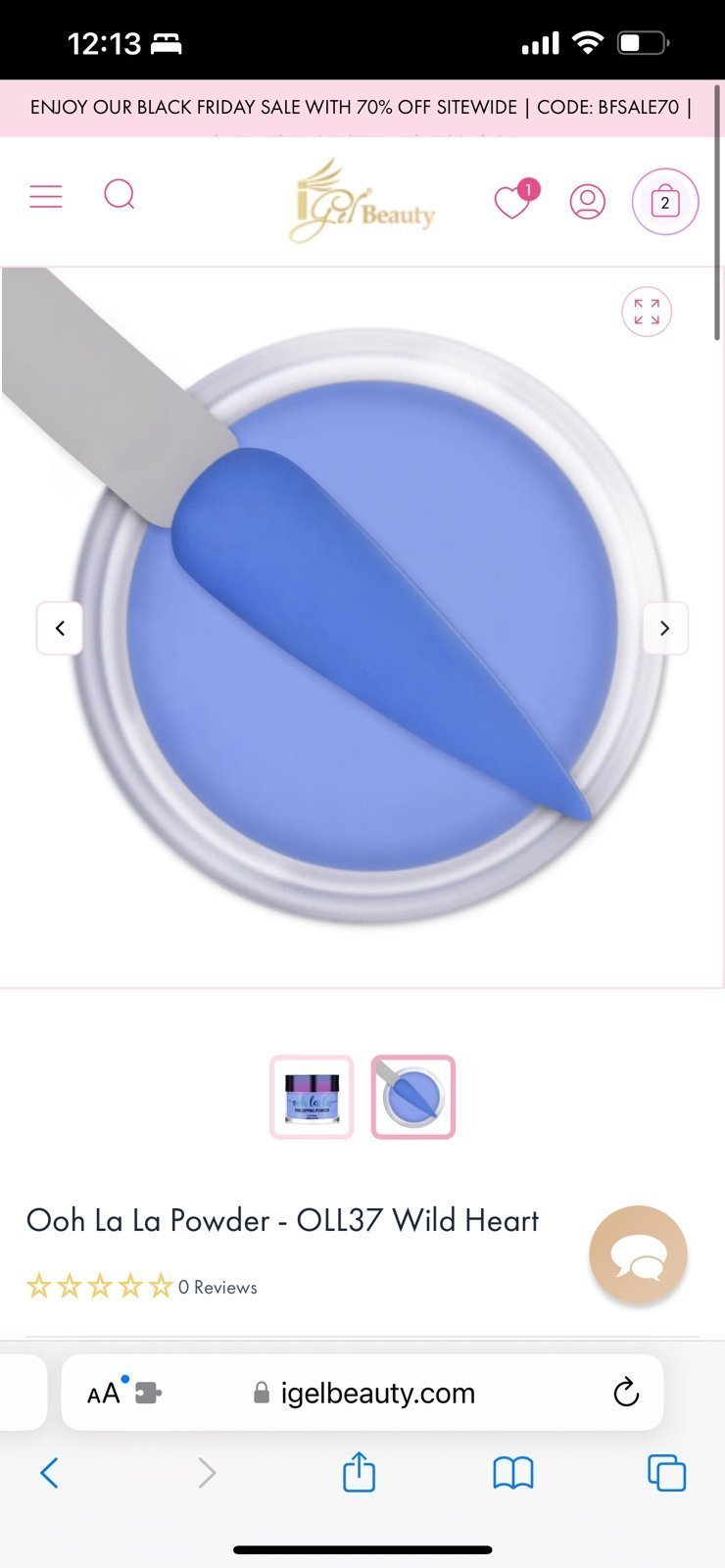Reload the igelbeauty.com page
The width and height of the screenshot is (725, 1568).
[626, 1393]
